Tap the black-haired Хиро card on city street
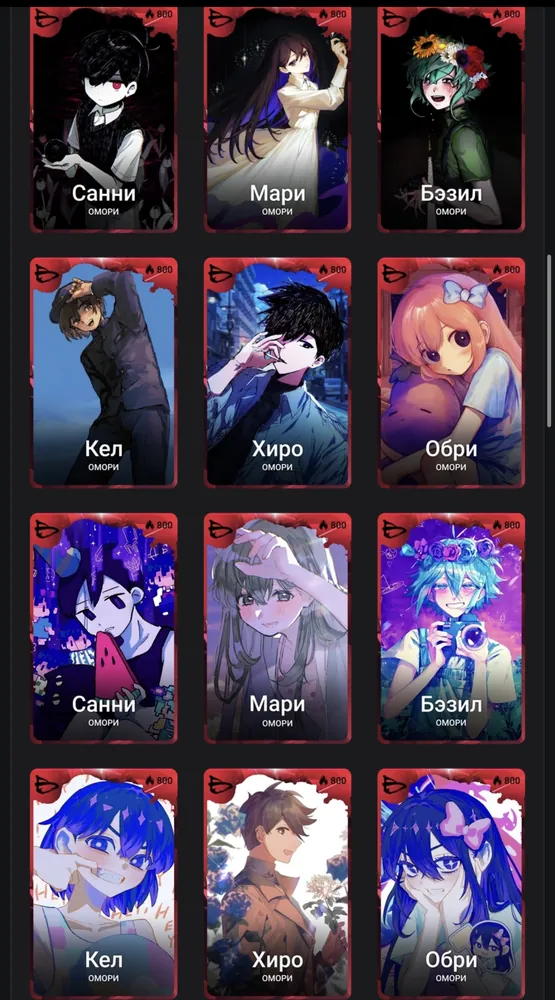Screen dimensions: 555x1000 (278, 372)
